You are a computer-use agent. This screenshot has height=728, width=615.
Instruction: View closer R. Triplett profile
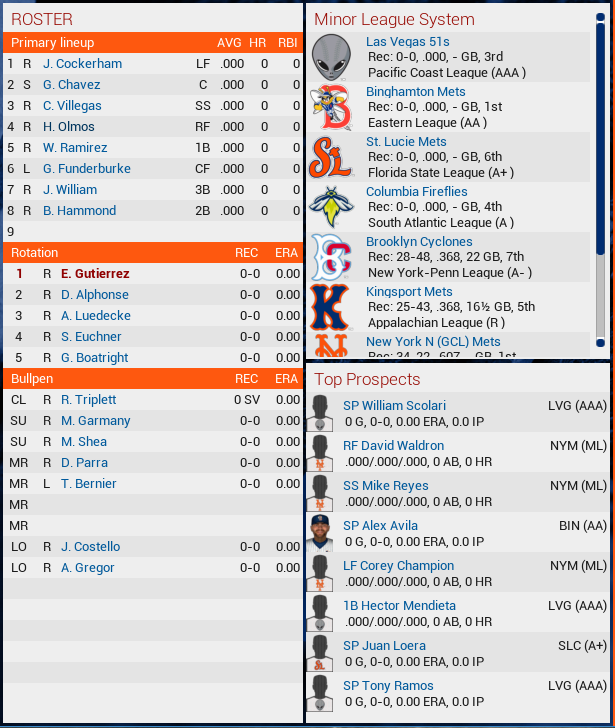pyautogui.click(x=88, y=400)
